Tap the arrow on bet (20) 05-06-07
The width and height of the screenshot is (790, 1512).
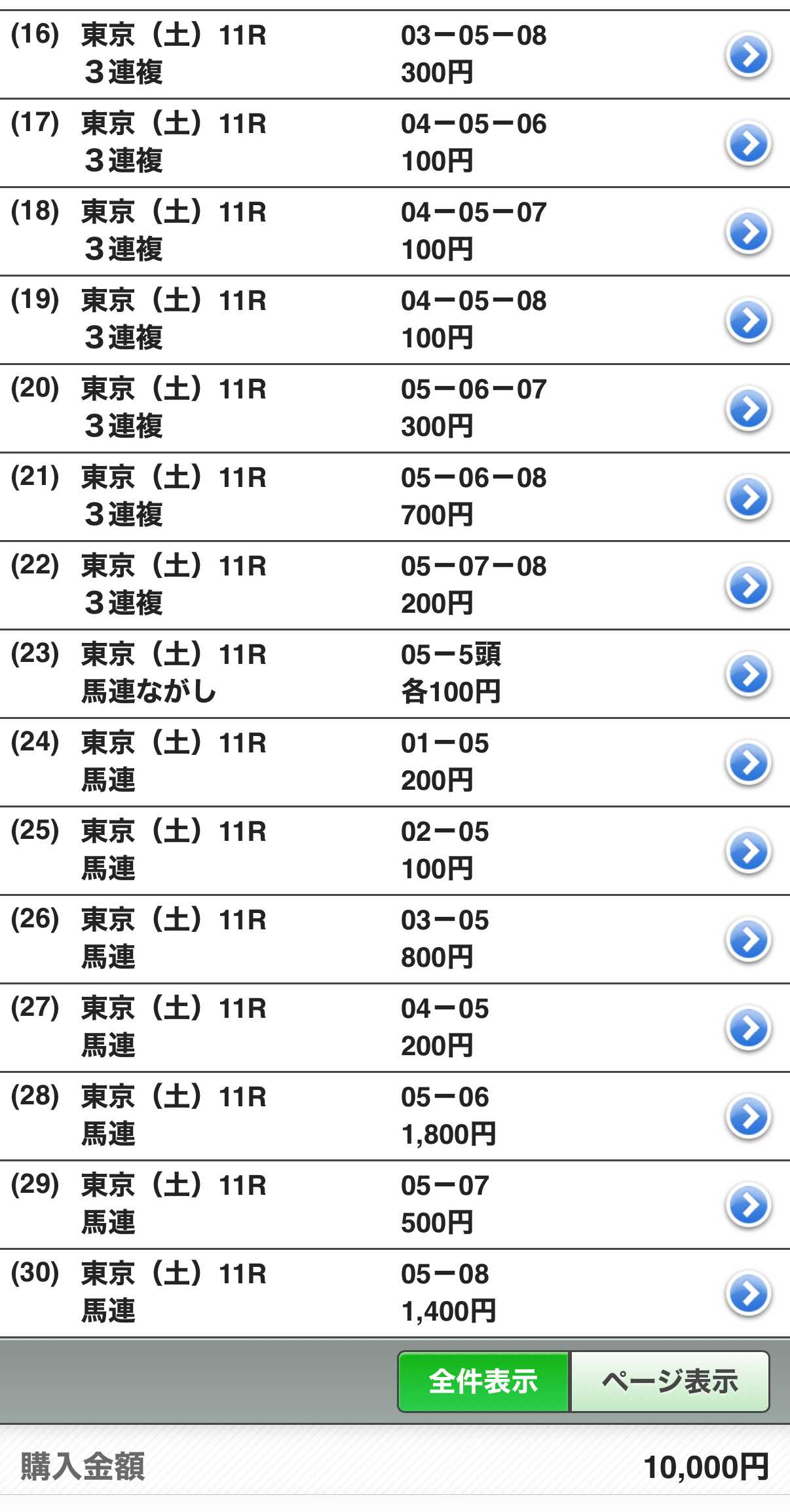pyautogui.click(x=748, y=409)
